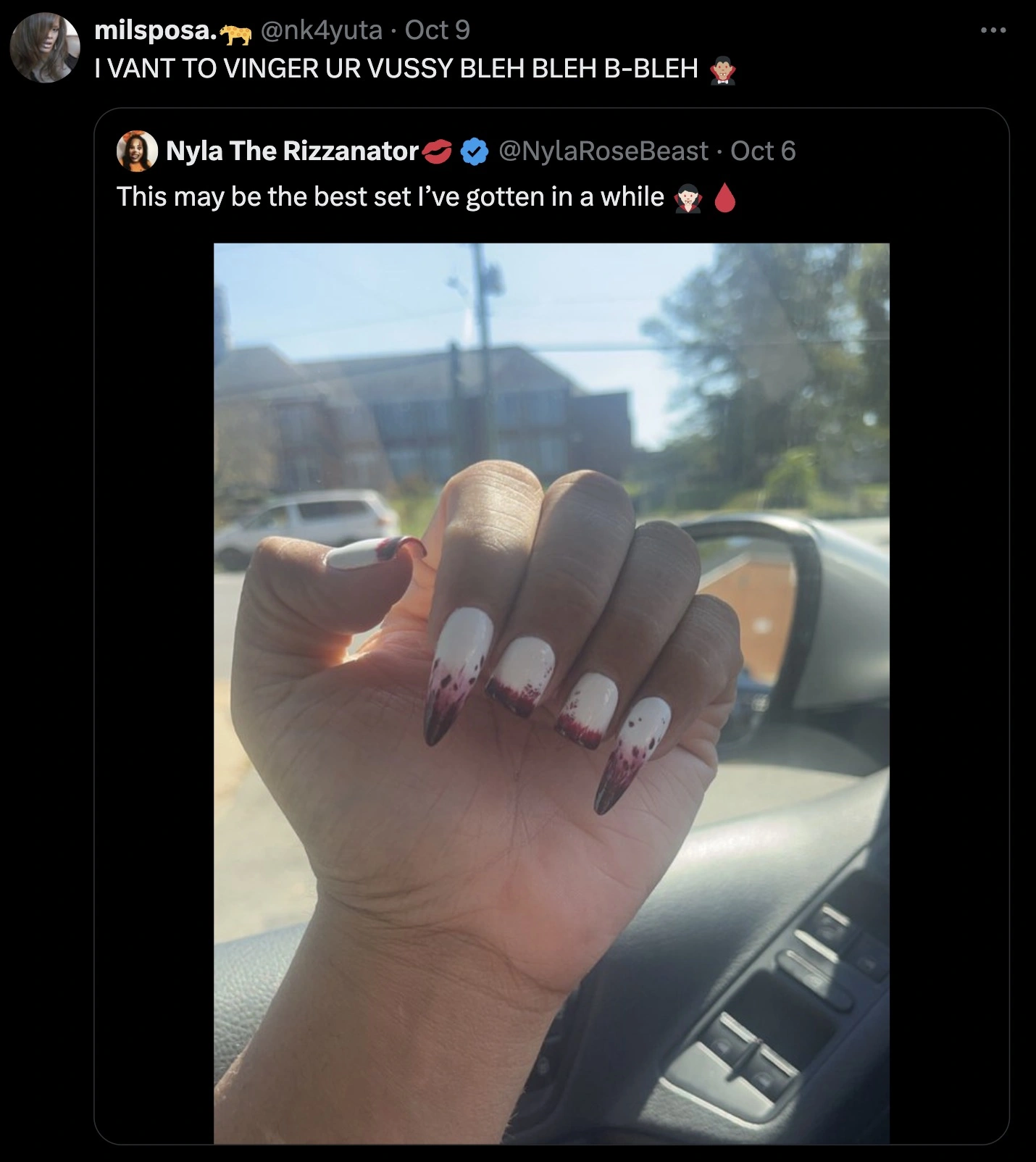1036x1162 pixels.
Task: Open the tweet's overflow menu
Action: tap(993, 30)
